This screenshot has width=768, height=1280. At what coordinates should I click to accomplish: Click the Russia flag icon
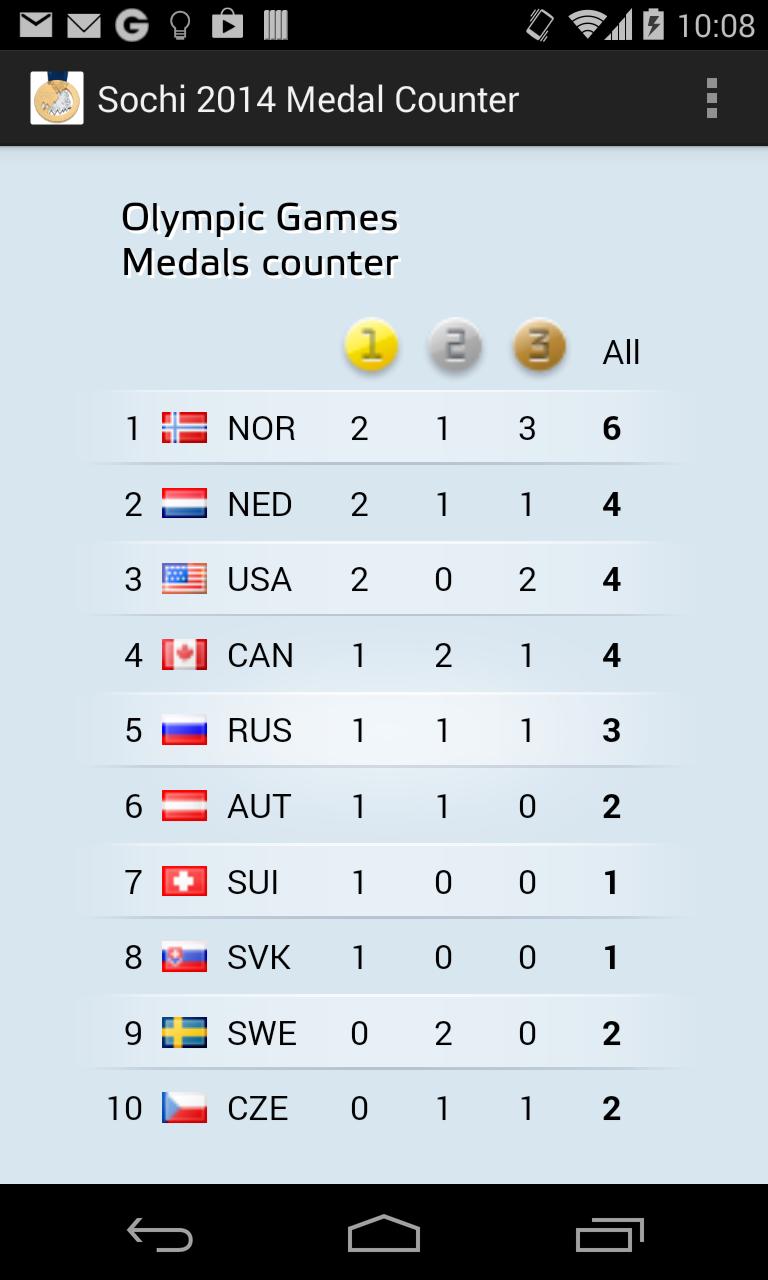[x=182, y=730]
